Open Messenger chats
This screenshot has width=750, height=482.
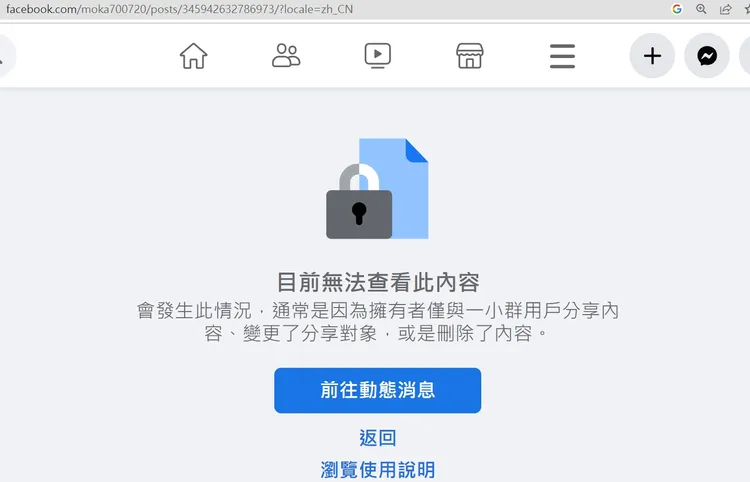point(707,56)
